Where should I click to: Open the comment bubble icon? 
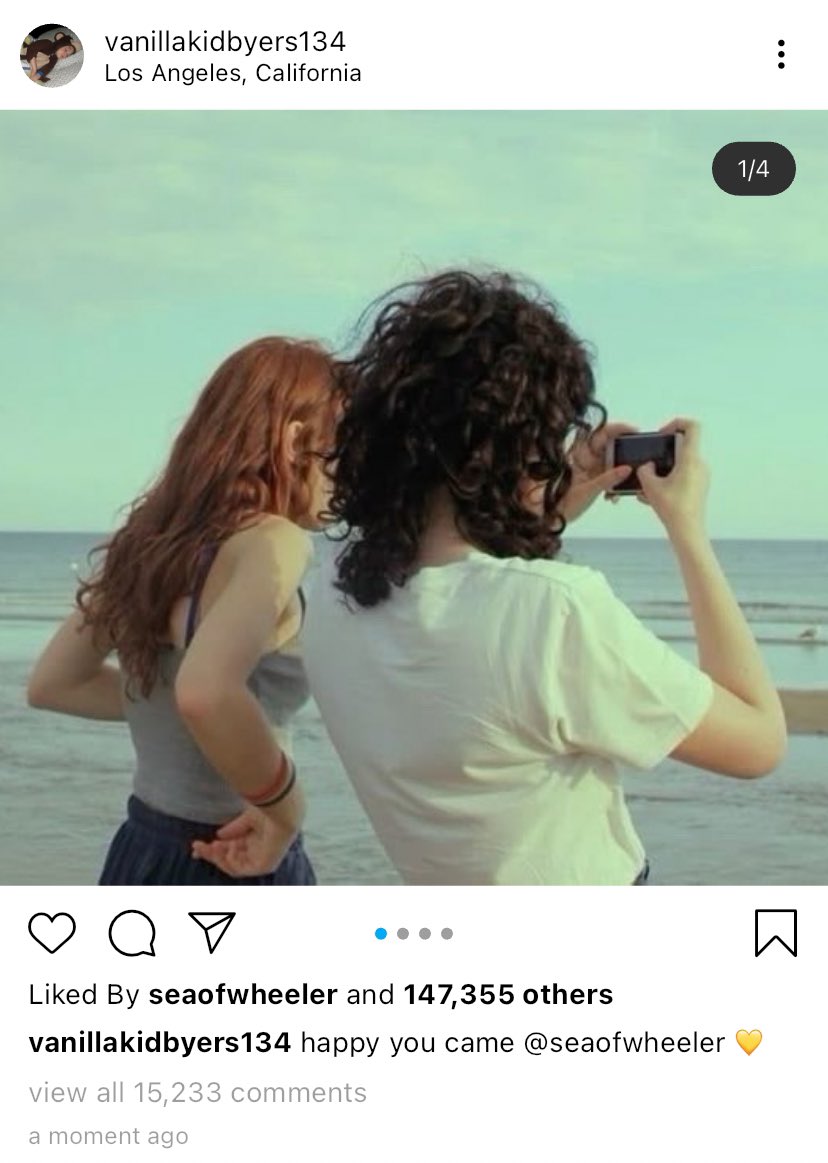(132, 934)
